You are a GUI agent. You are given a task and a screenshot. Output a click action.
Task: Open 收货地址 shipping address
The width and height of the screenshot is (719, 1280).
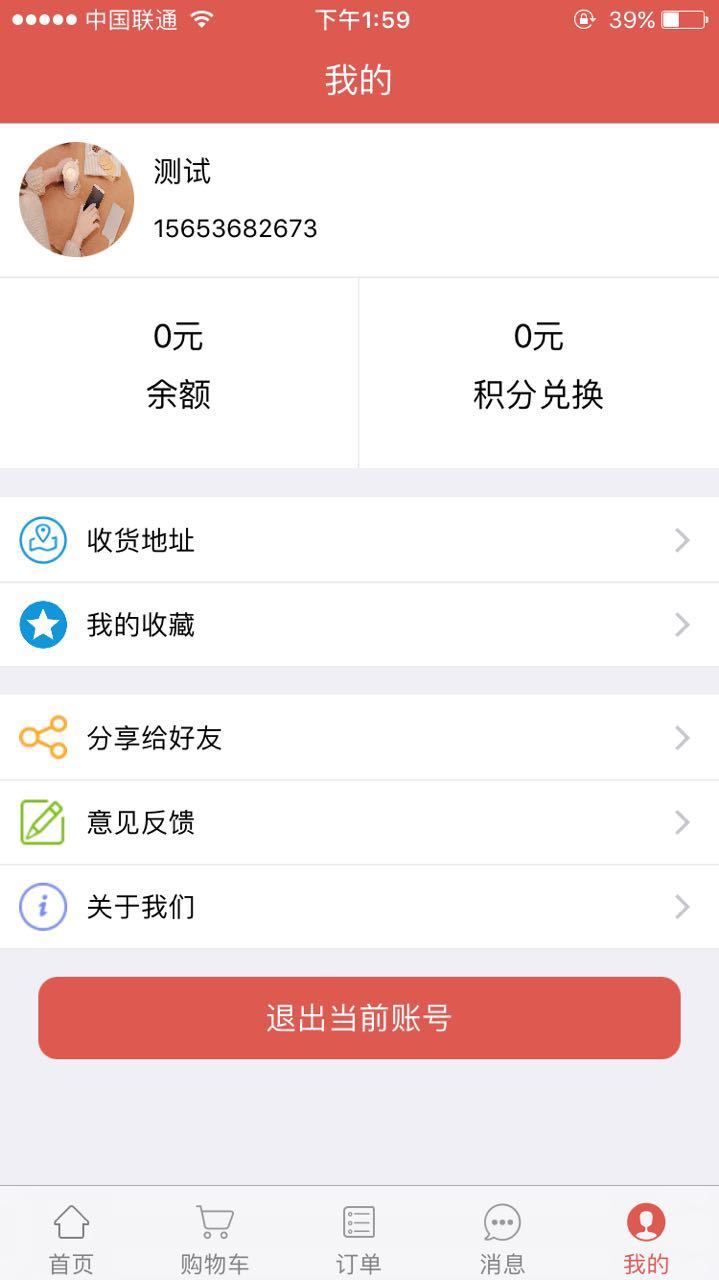click(x=359, y=540)
